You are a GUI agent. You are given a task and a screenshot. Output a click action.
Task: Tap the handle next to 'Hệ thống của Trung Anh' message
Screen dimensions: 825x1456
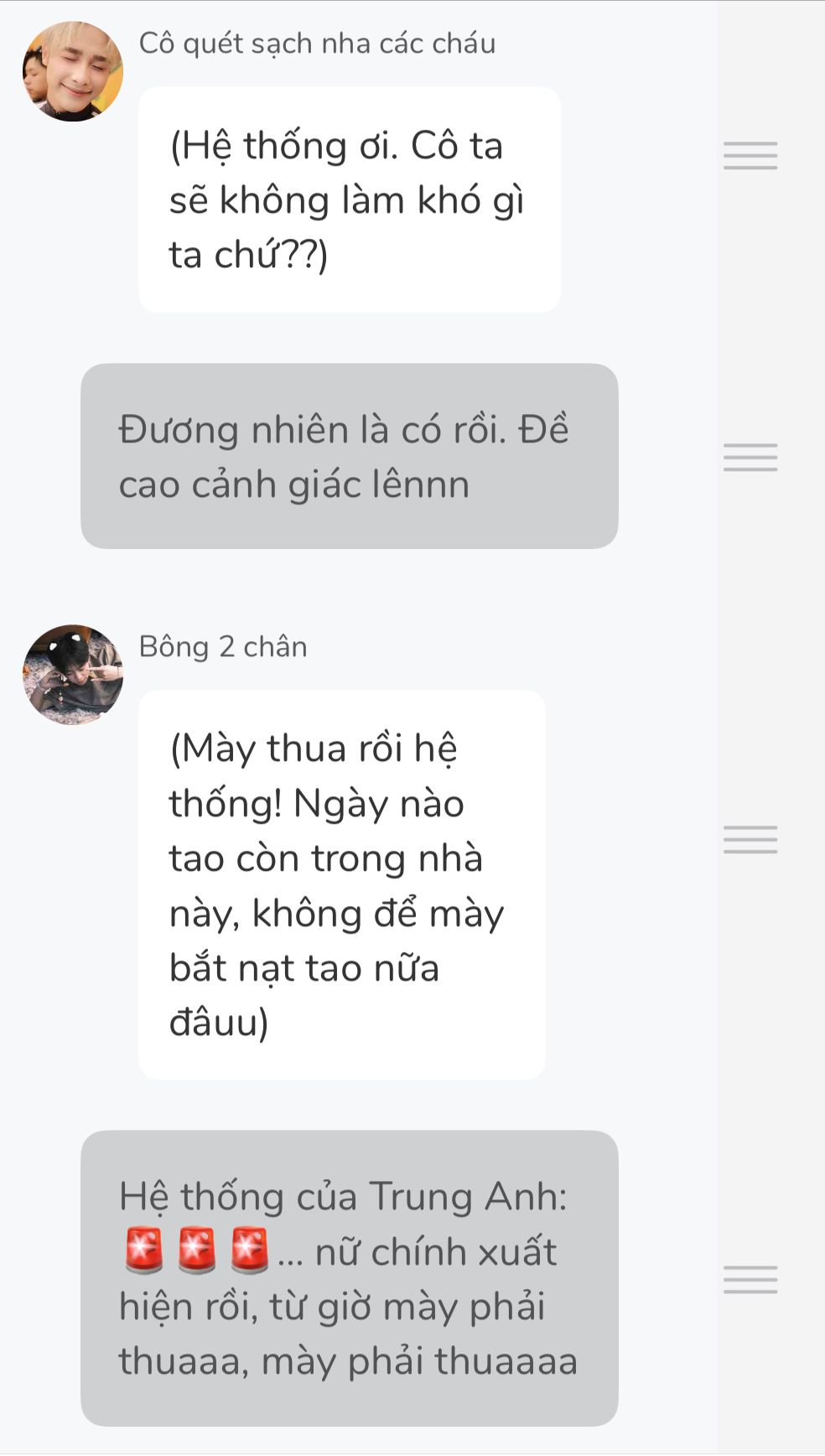click(750, 1280)
